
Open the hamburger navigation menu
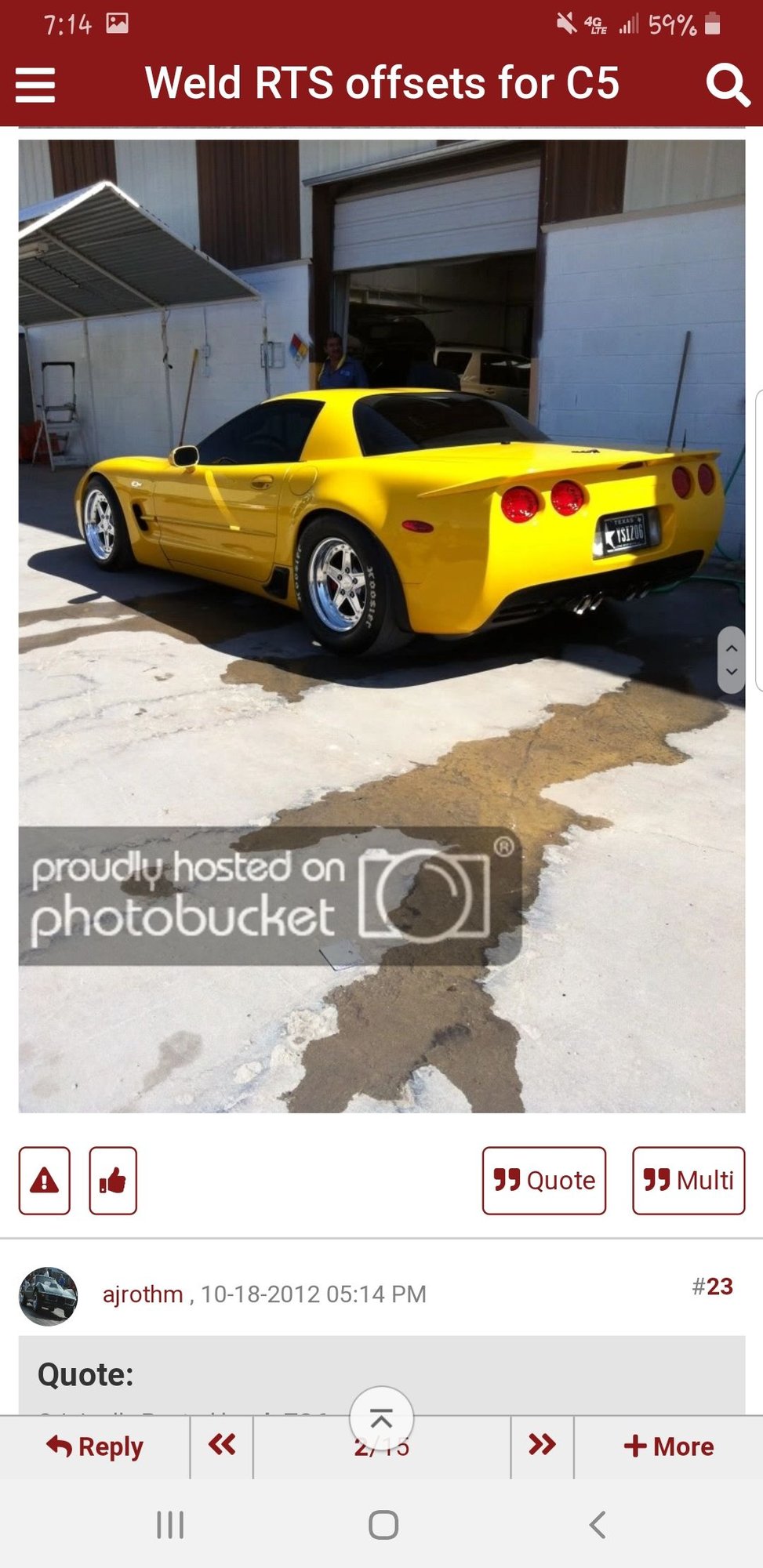35,84
